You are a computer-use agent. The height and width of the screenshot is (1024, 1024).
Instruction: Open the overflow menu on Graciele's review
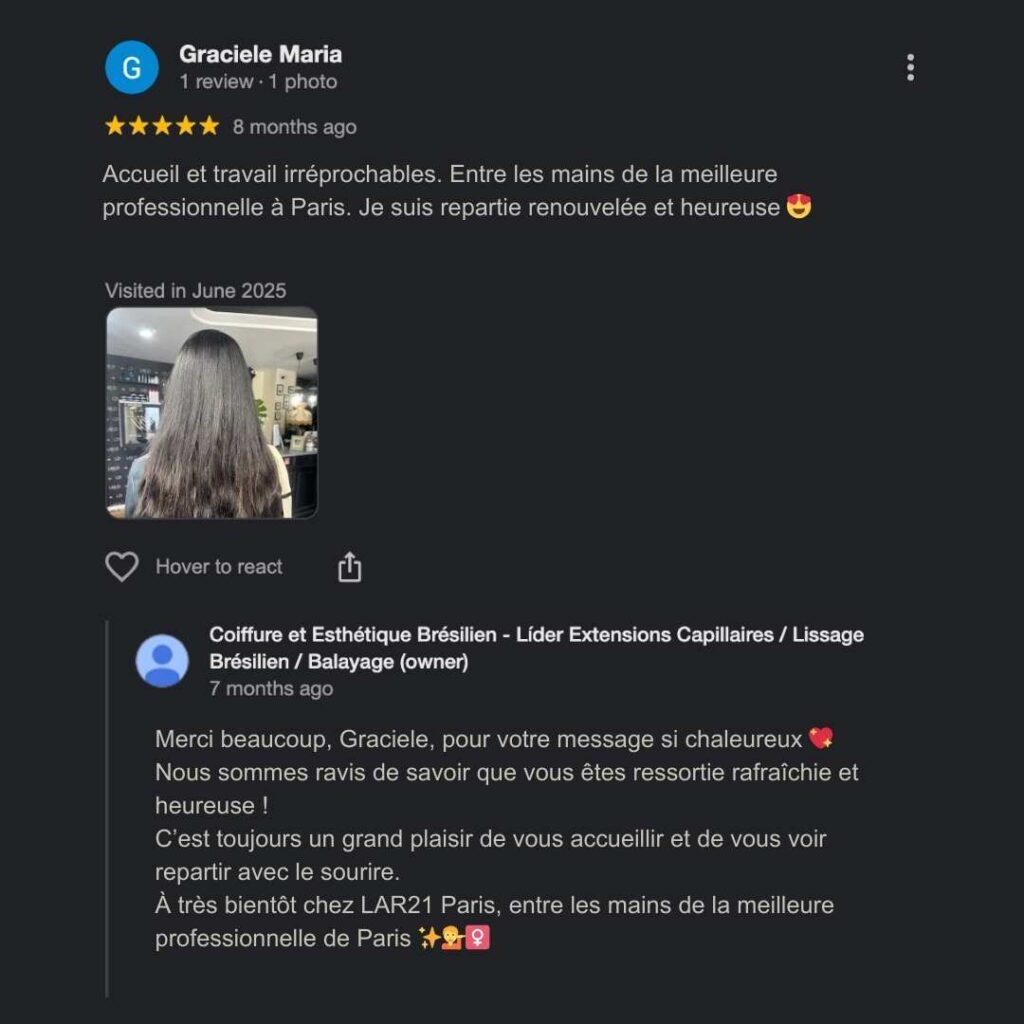[x=909, y=68]
